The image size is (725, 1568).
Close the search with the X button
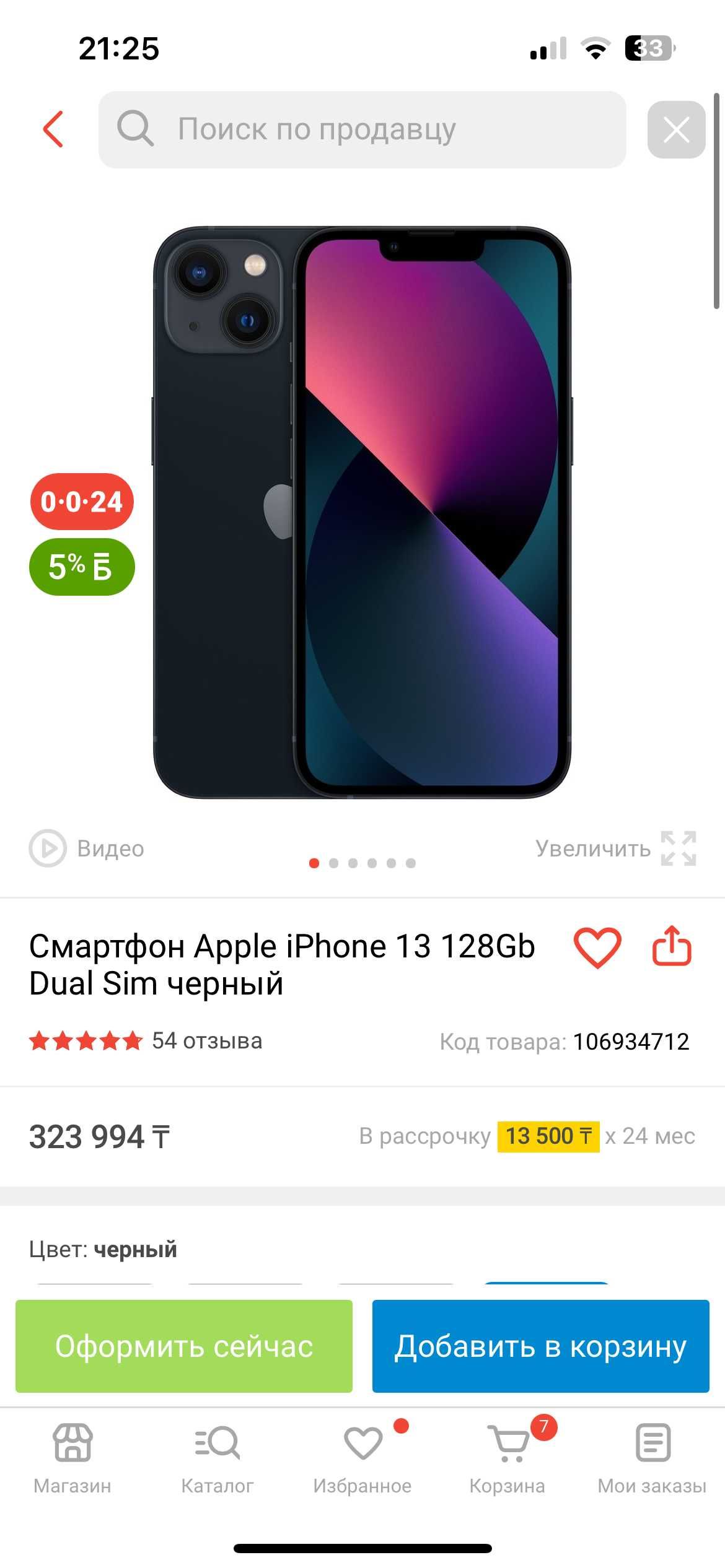pos(676,129)
